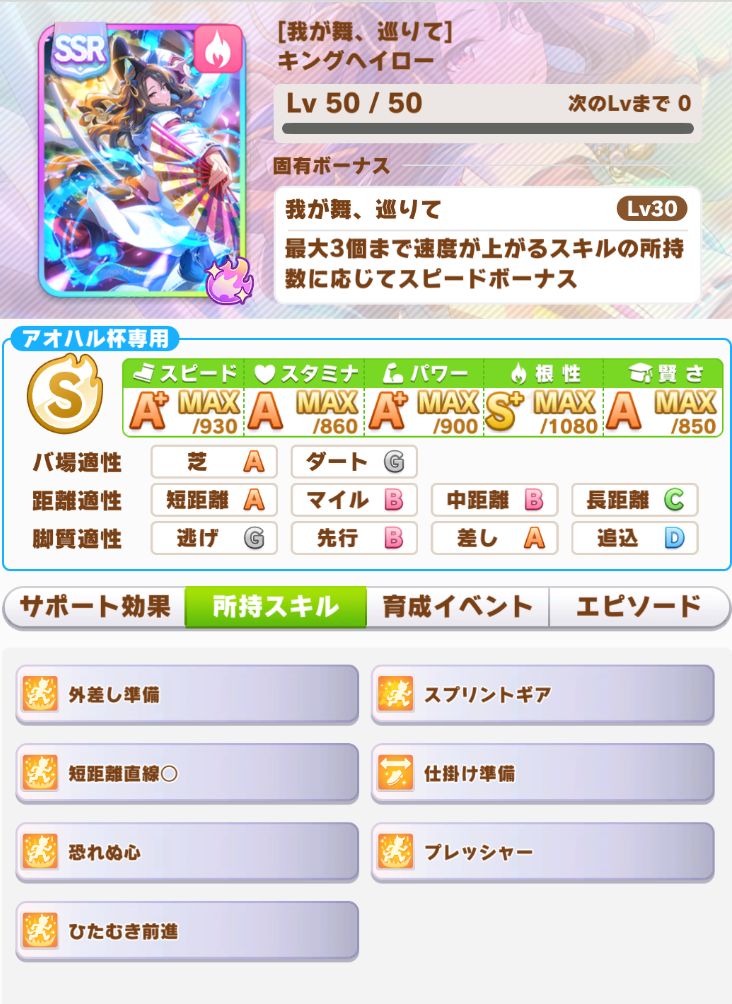Open the 短距離直線○ skill row
Screen dimensions: 732x1004
point(187,773)
